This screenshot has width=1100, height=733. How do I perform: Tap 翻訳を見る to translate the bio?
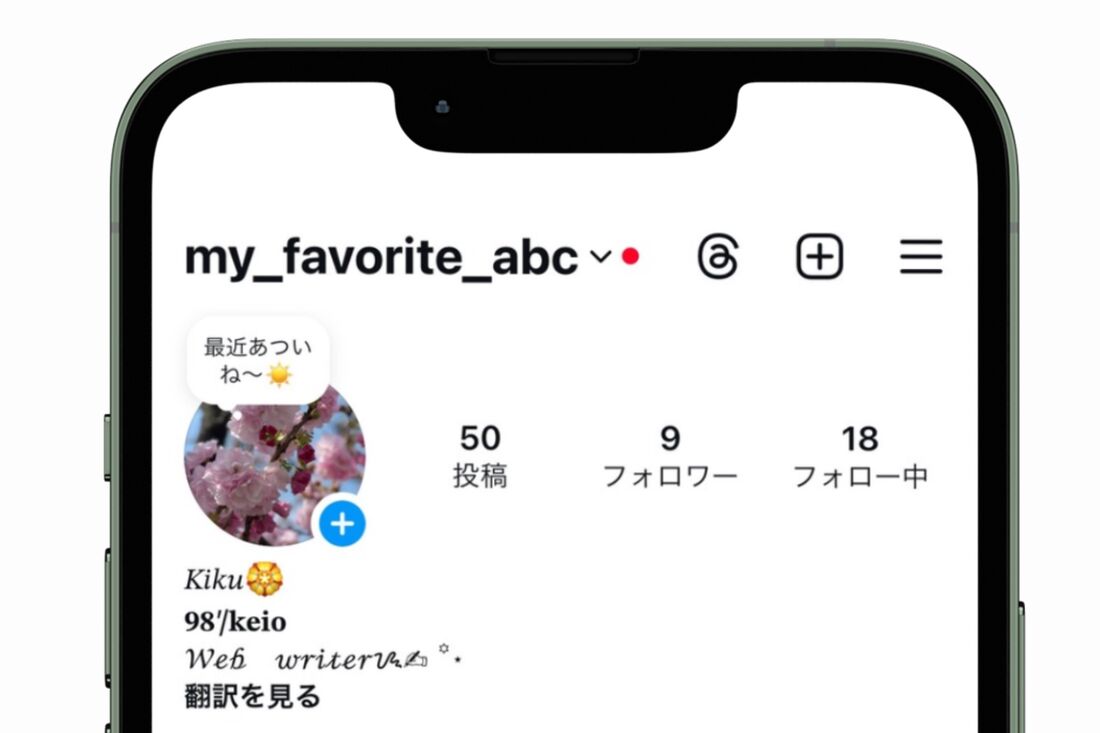(x=252, y=695)
